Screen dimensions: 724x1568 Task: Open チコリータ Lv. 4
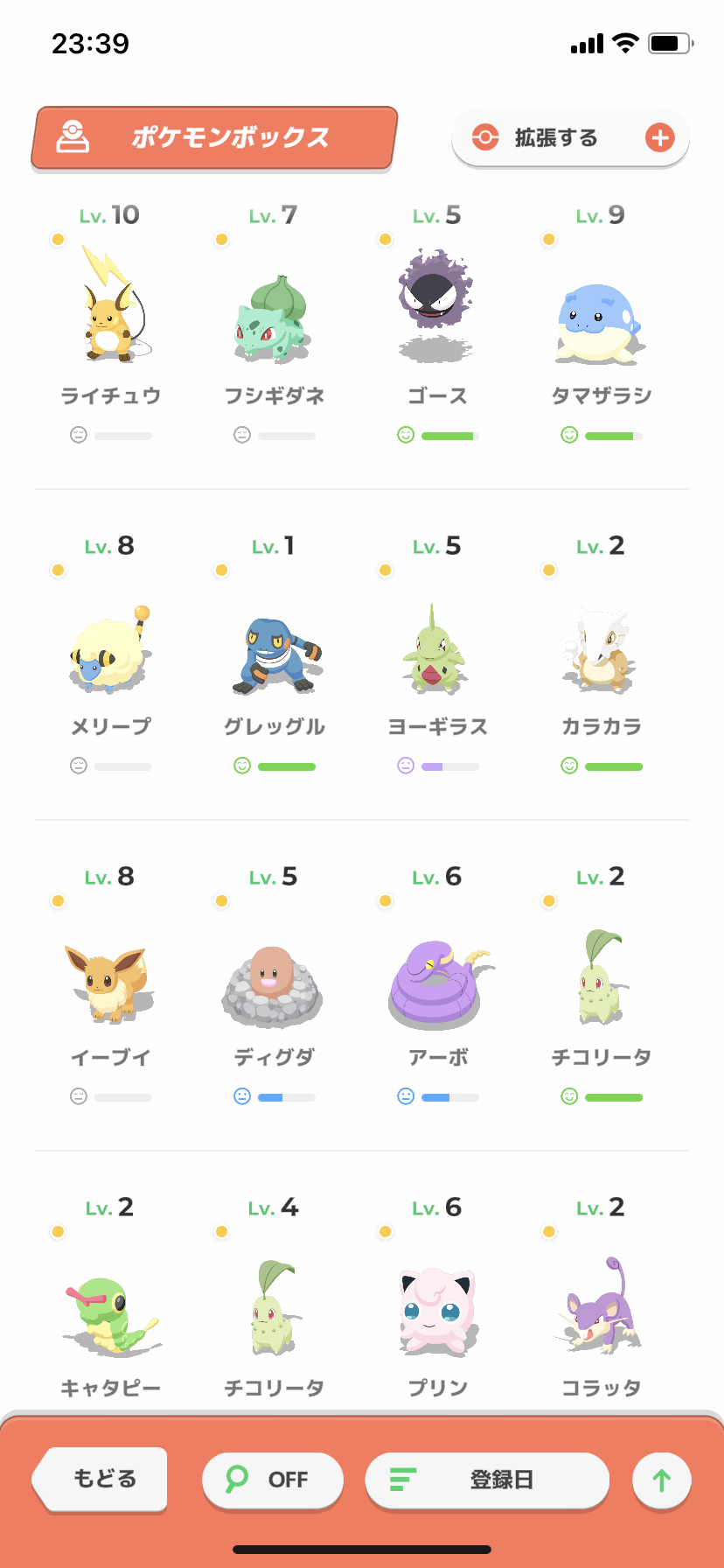click(x=274, y=1304)
